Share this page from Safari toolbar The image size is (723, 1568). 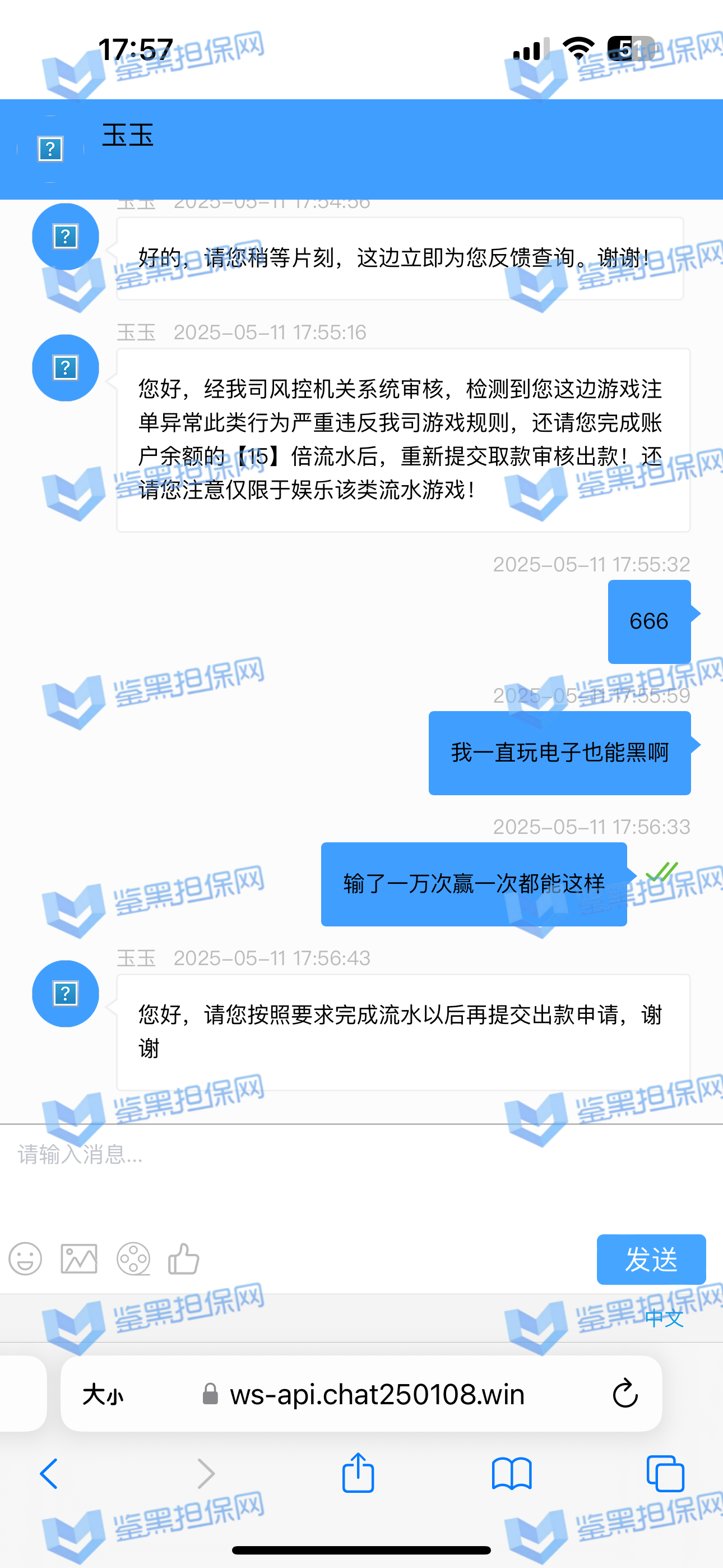(358, 1474)
